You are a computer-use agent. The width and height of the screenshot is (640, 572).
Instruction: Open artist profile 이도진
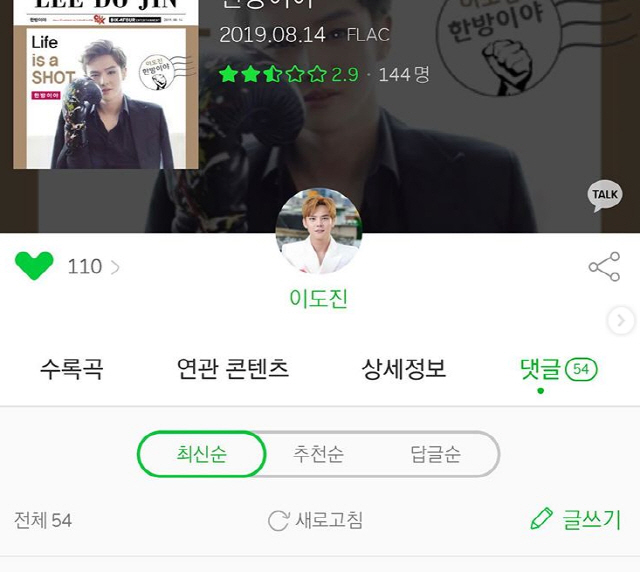point(318,232)
